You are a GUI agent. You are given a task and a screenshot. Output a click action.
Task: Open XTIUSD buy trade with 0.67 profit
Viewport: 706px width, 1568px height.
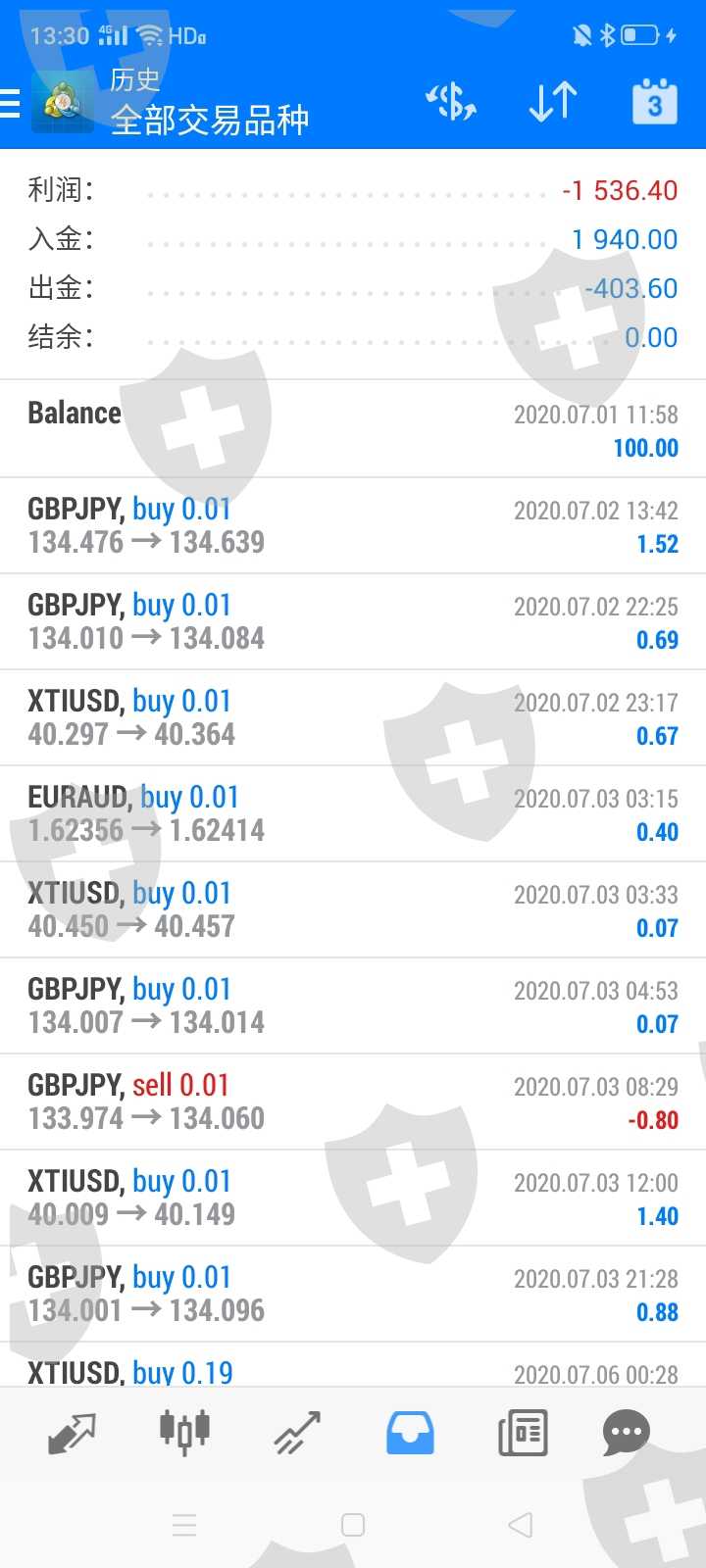coord(353,717)
